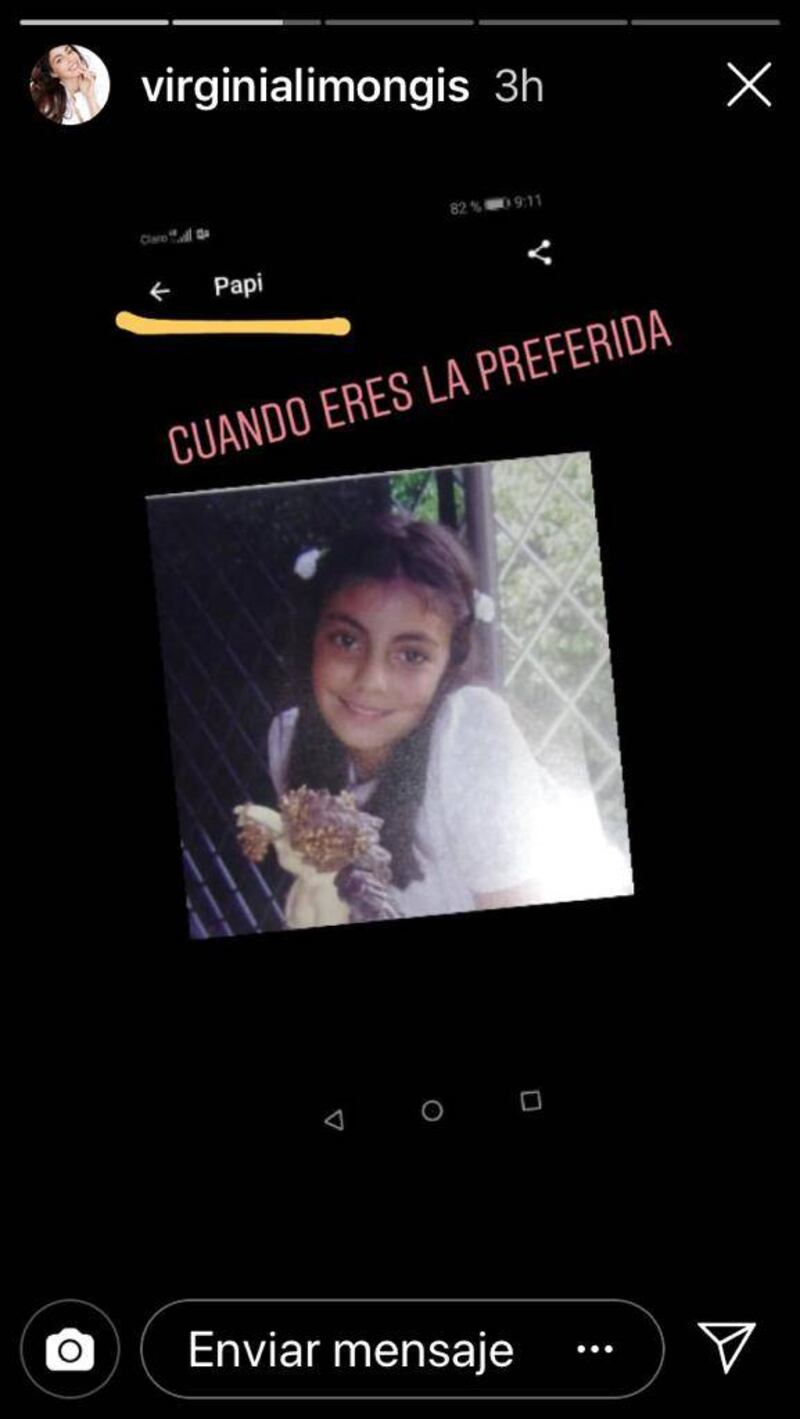800x1419 pixels.
Task: Share the story via paper plane icon
Action: (726, 1347)
